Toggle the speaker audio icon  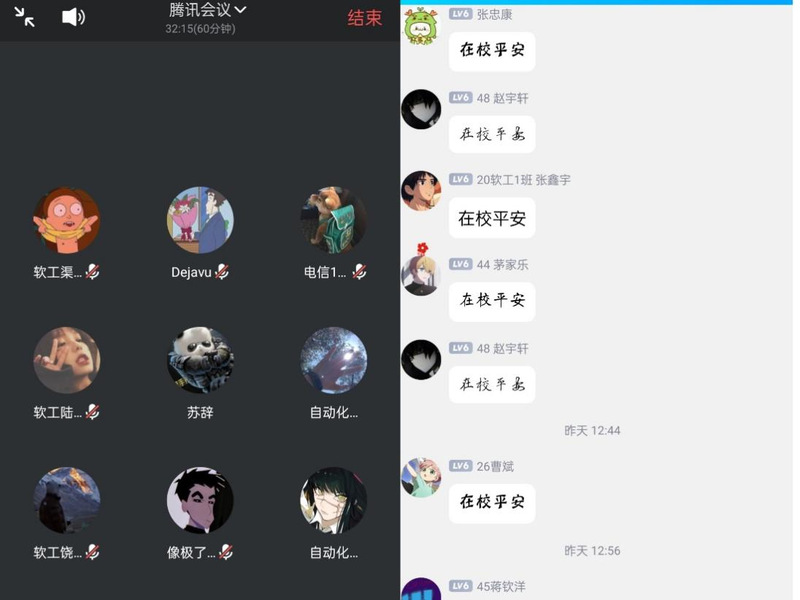(73, 17)
